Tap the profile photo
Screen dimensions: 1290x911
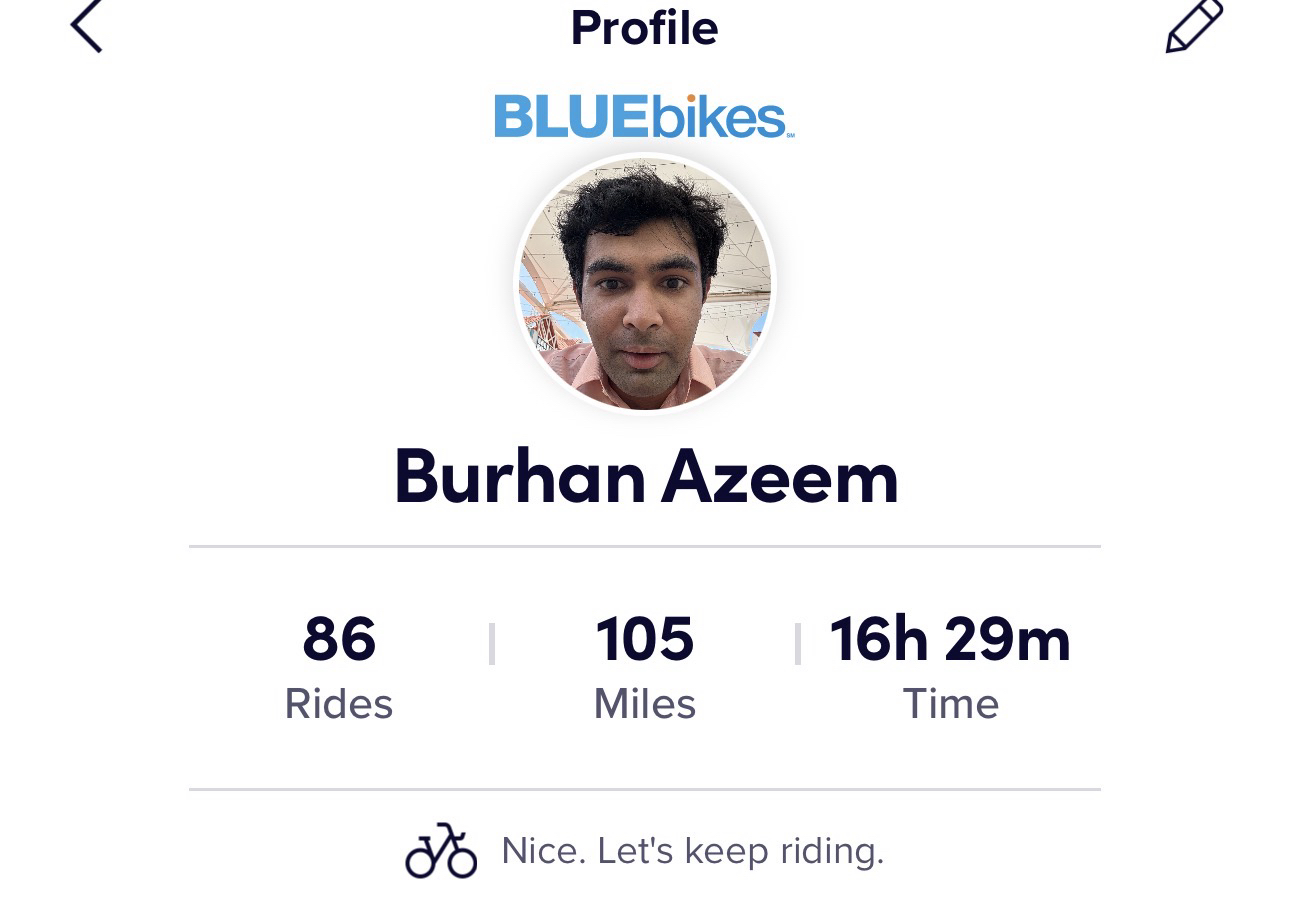(x=645, y=284)
